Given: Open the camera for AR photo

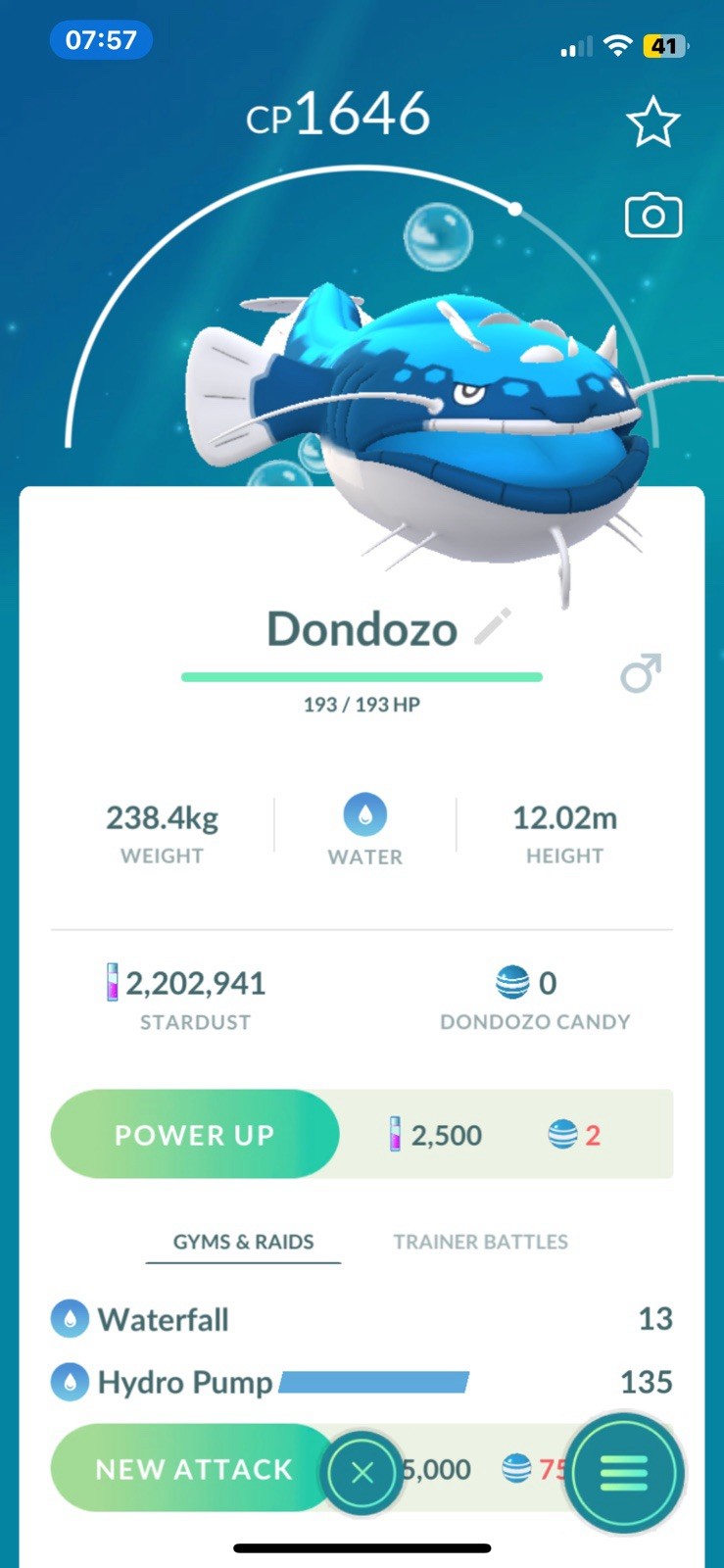Looking at the screenshot, I should click(653, 216).
